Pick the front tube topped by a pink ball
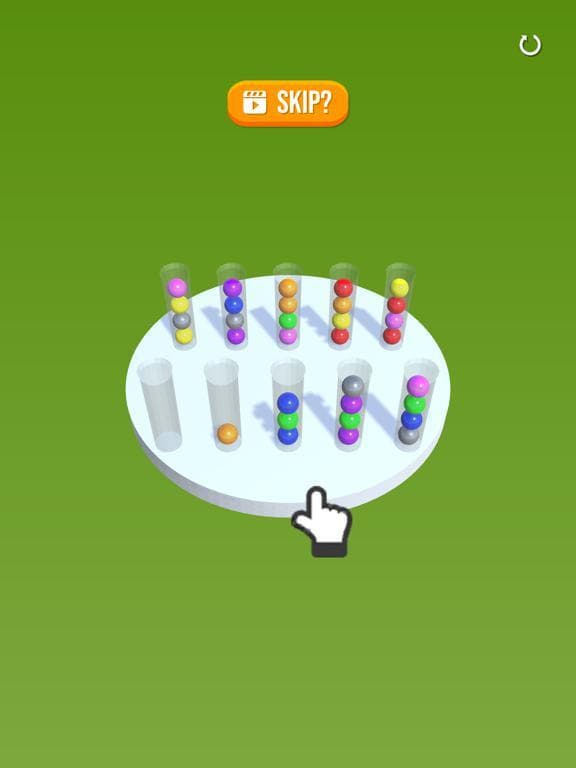The image size is (576, 768). click(x=415, y=405)
